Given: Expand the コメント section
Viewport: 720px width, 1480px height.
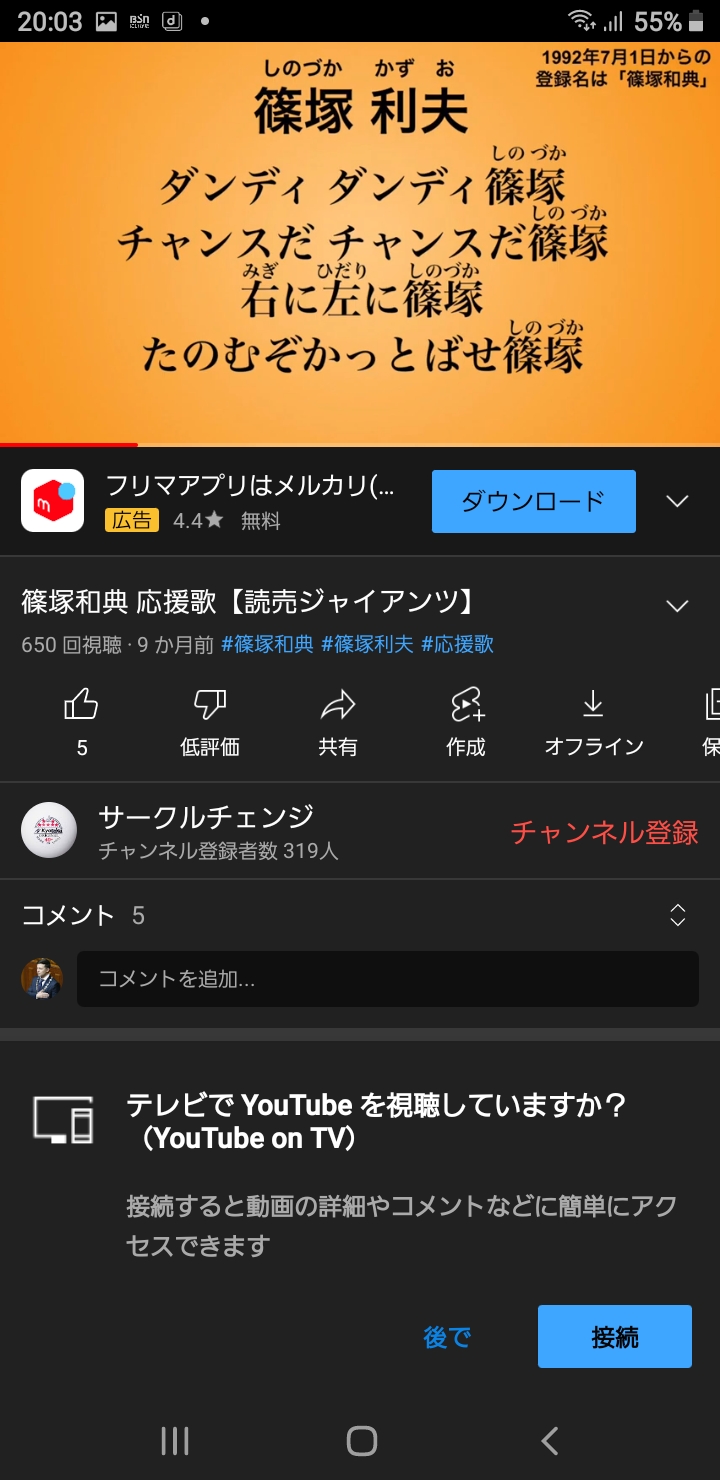Looking at the screenshot, I should pos(677,915).
